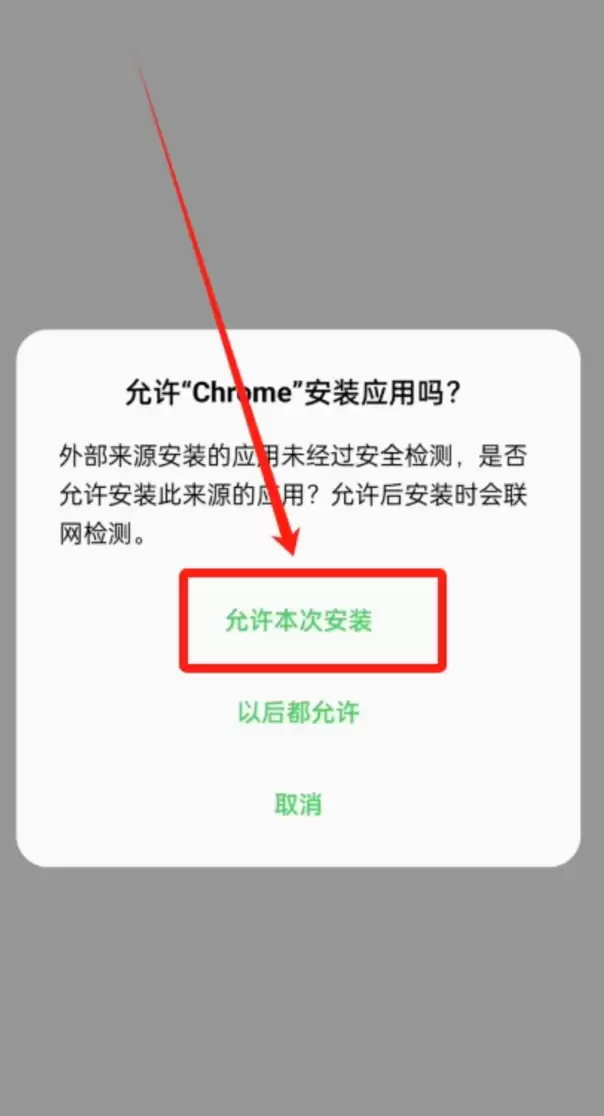Select 以后都允许 to always allow
604x1116 pixels.
298,713
